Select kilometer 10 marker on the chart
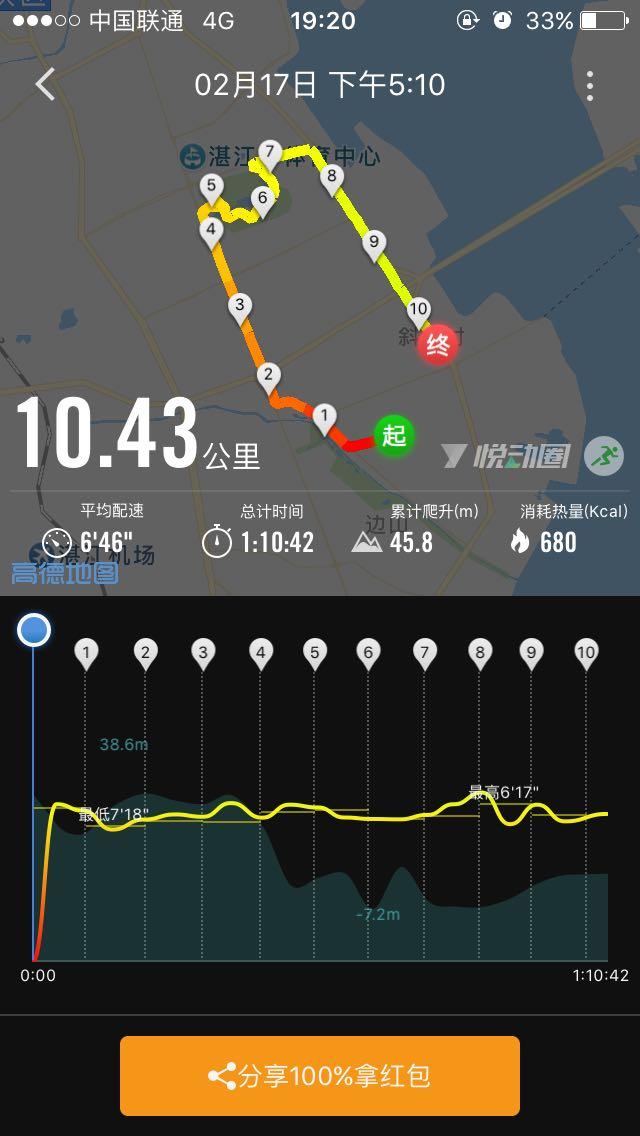 coord(586,655)
